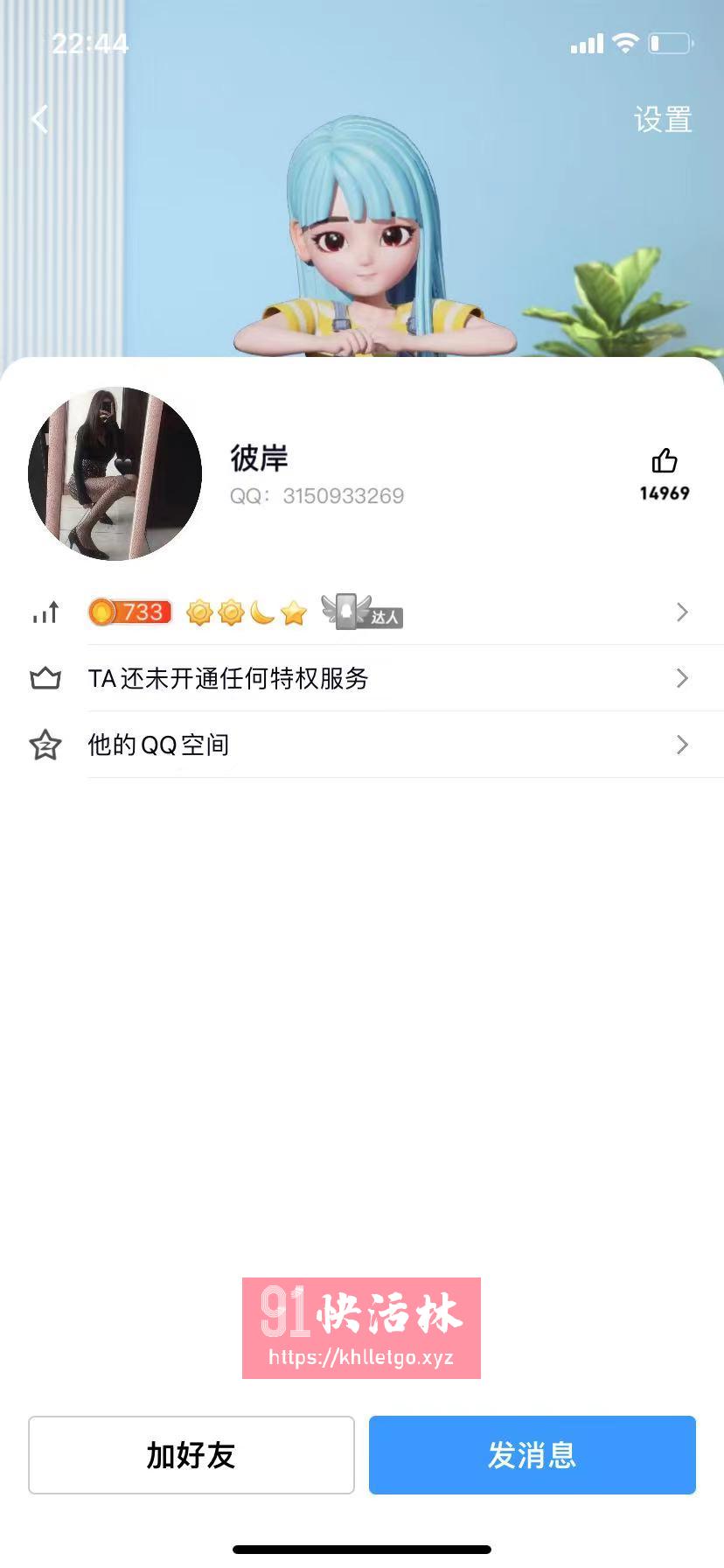Tap the star icon next to 他的QQ空间
The width and height of the screenshot is (724, 1568).
click(45, 745)
